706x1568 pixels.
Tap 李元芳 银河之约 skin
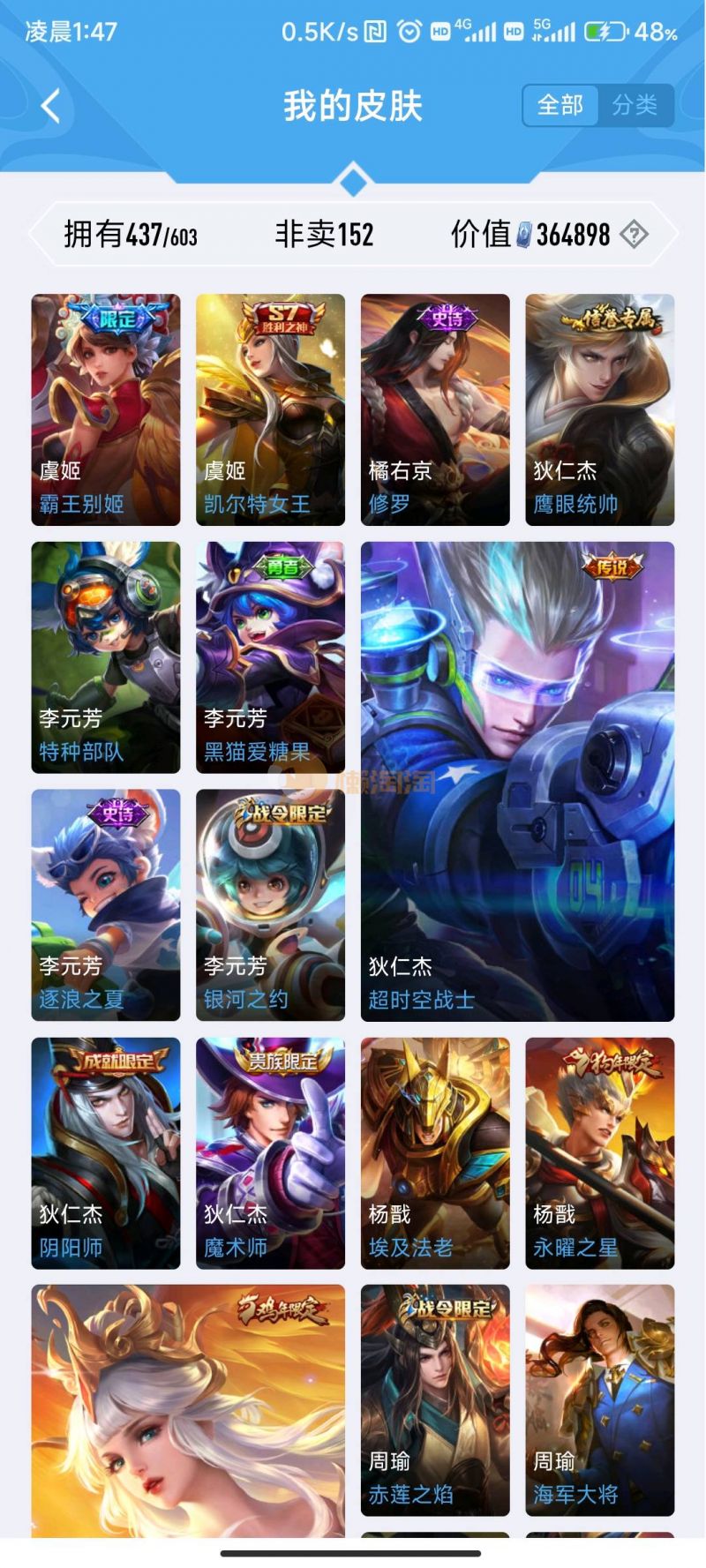point(270,904)
